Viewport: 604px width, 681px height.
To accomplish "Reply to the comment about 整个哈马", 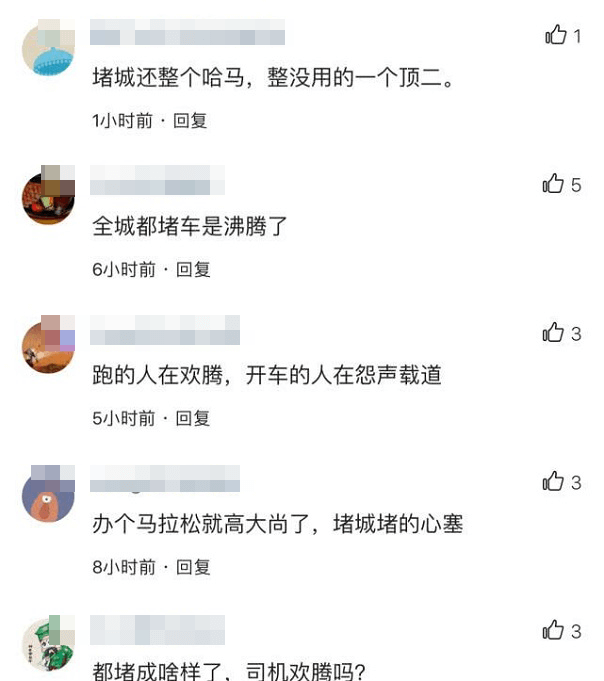I will (190, 120).
